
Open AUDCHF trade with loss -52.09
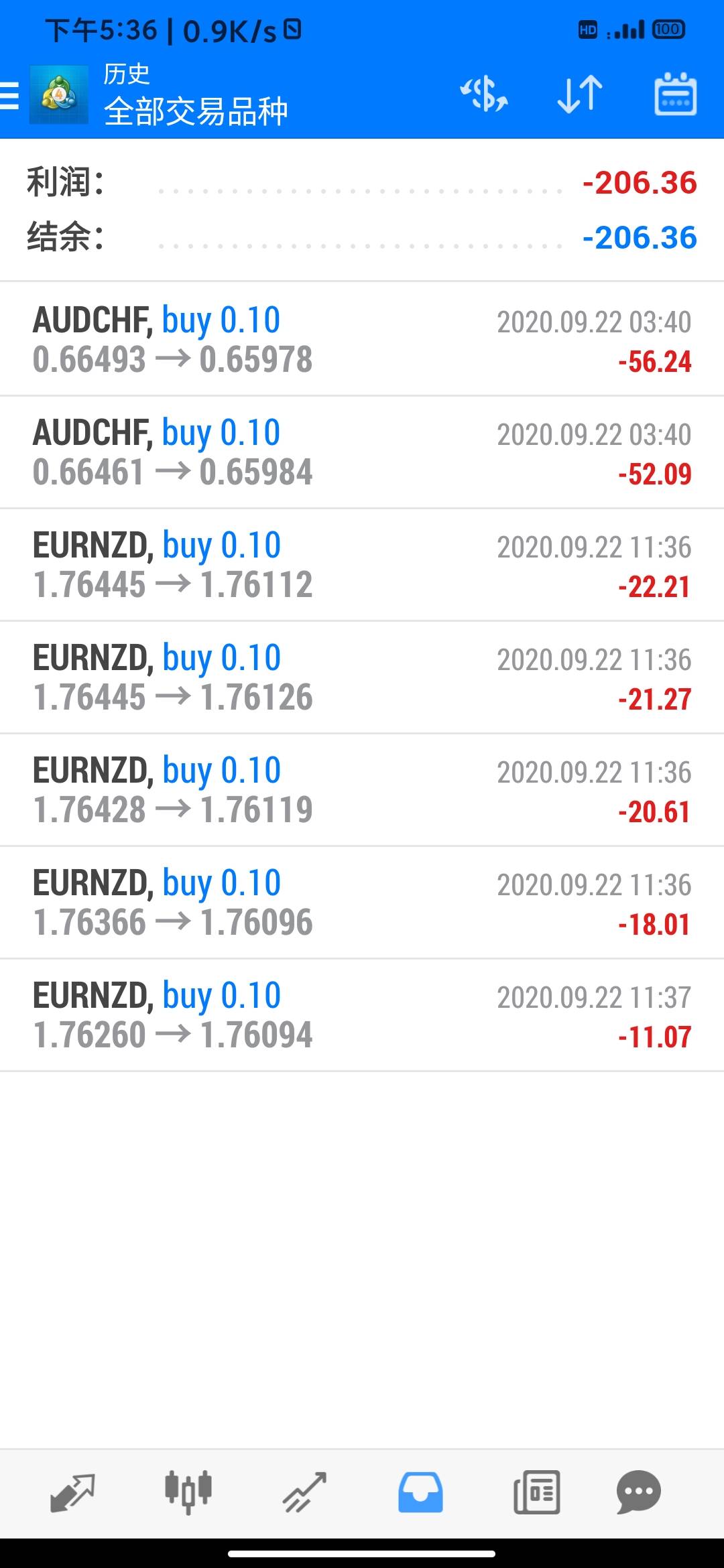pos(362,452)
